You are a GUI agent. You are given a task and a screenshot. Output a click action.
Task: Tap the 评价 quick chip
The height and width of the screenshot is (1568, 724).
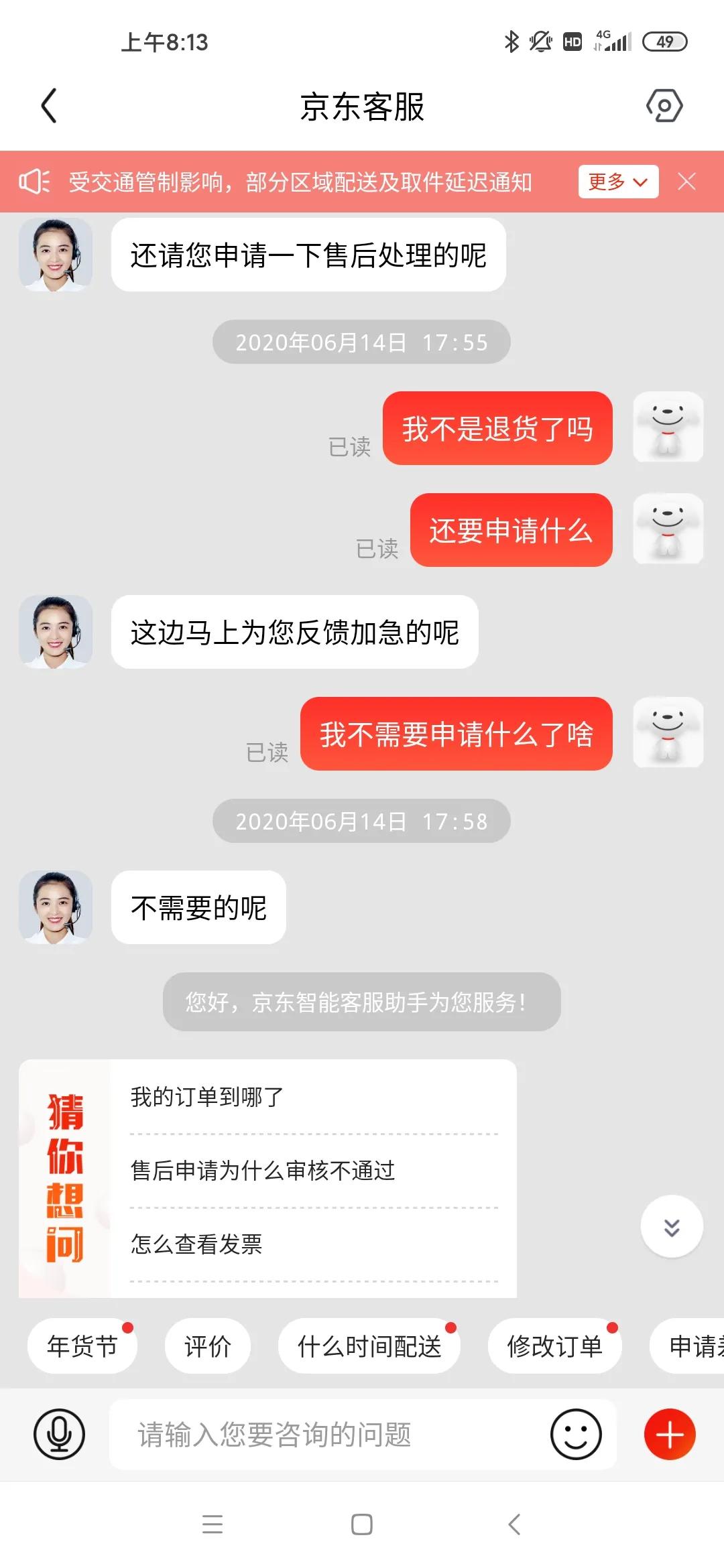pyautogui.click(x=208, y=1346)
